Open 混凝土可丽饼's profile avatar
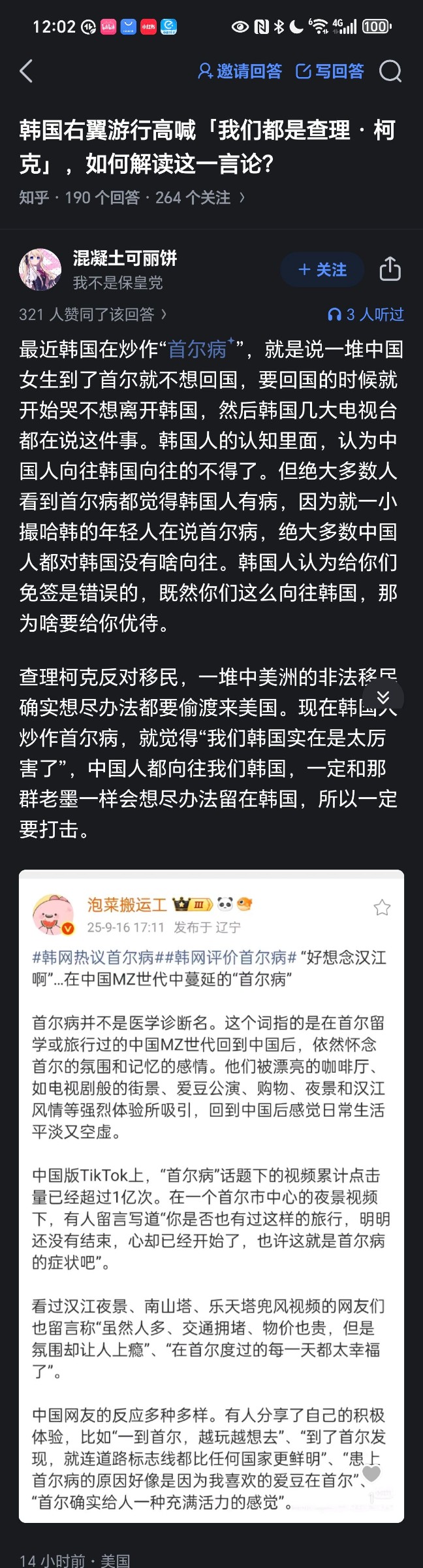 [x=40, y=269]
